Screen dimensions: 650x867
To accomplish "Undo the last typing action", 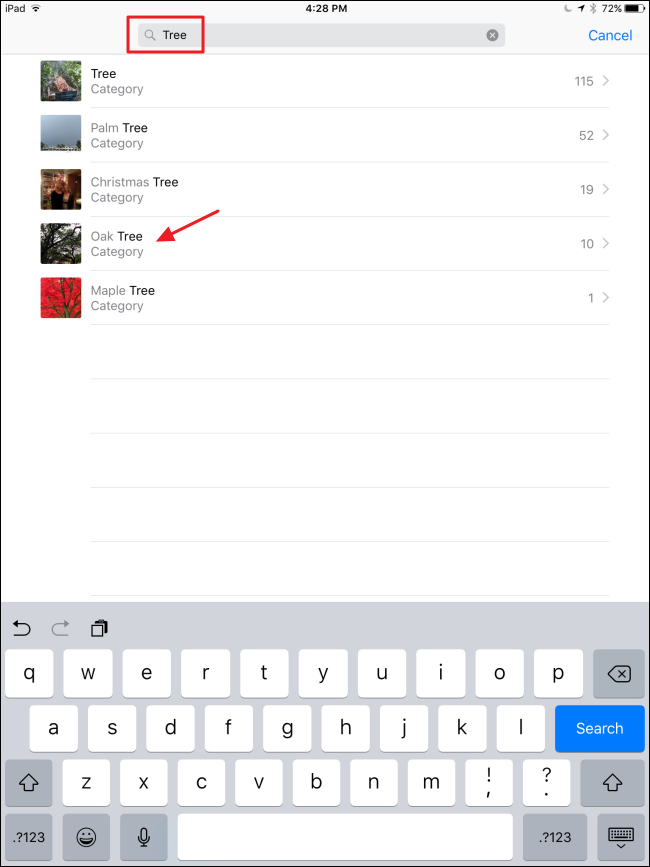I will [22, 628].
